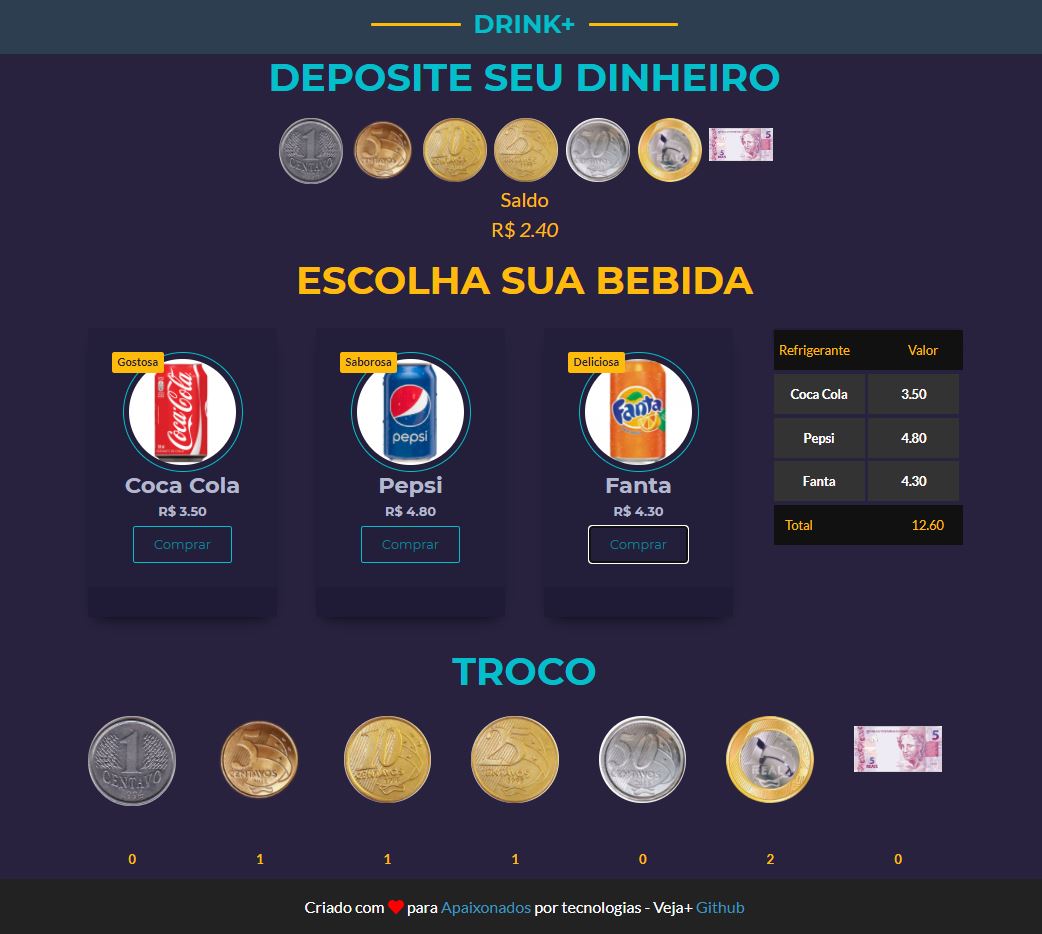Deposit a 5 reais banknote
This screenshot has height=934, width=1042.
741,144
